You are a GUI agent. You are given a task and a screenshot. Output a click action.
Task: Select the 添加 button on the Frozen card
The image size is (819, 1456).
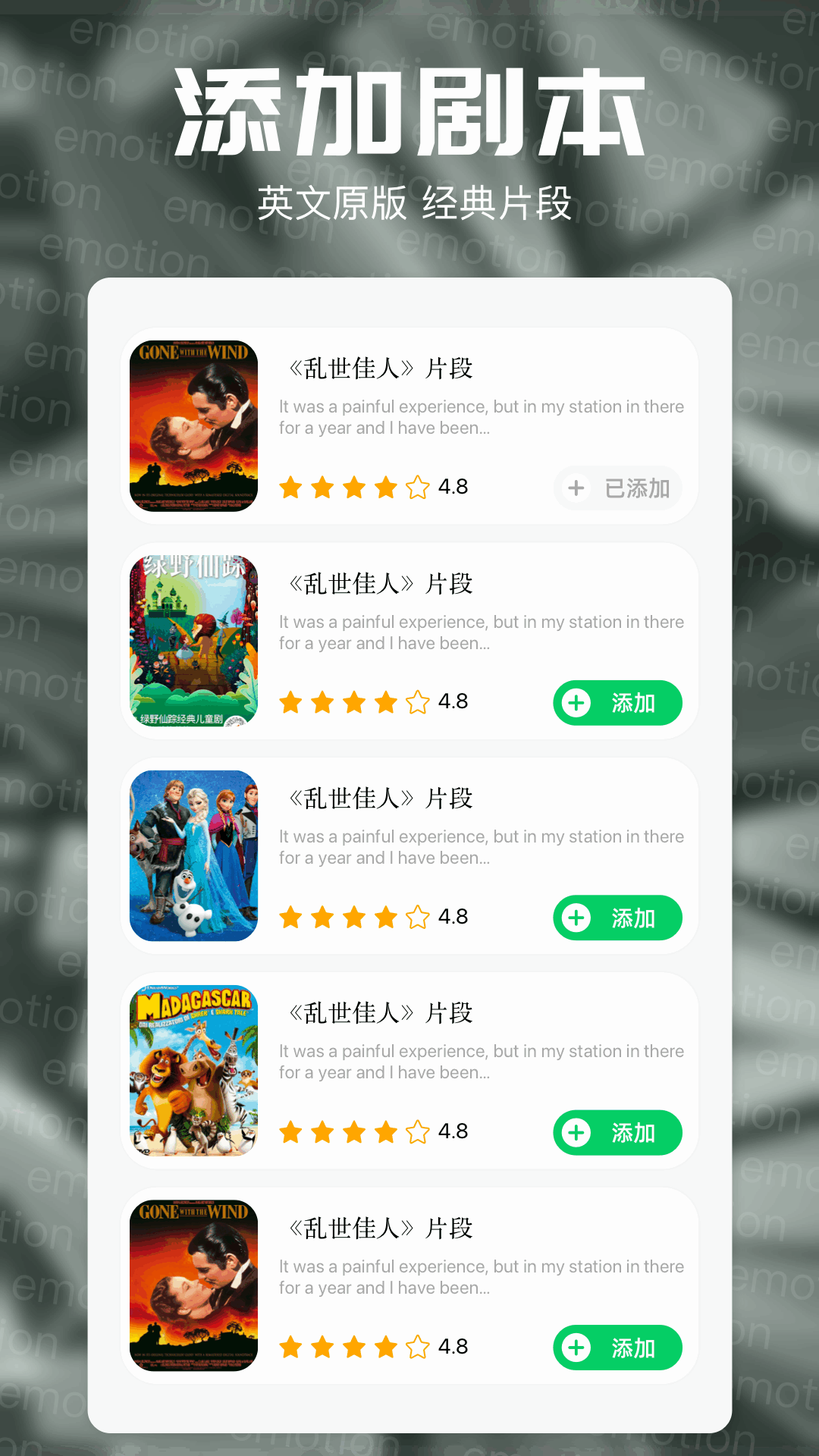click(618, 918)
